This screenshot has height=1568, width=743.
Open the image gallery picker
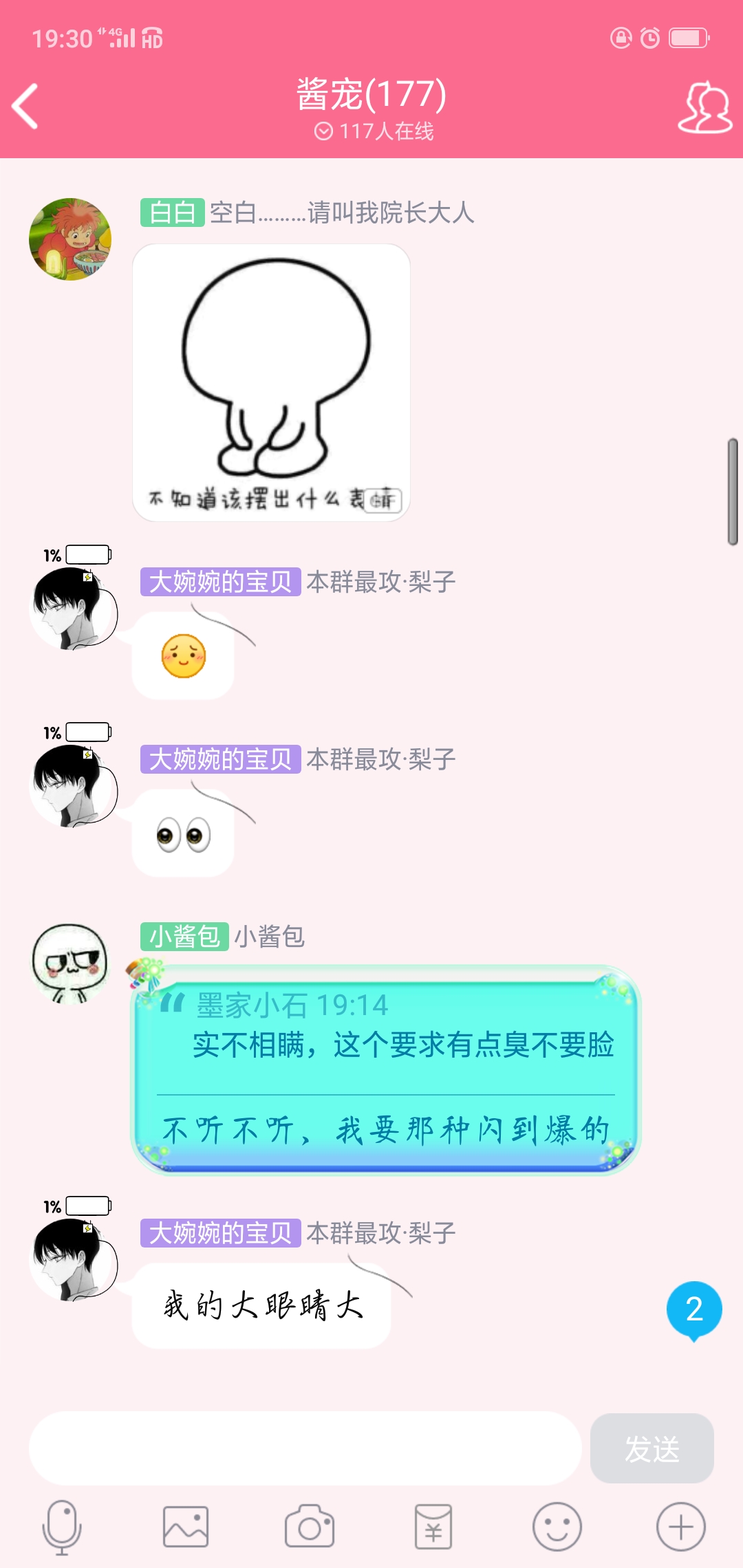[x=186, y=1527]
